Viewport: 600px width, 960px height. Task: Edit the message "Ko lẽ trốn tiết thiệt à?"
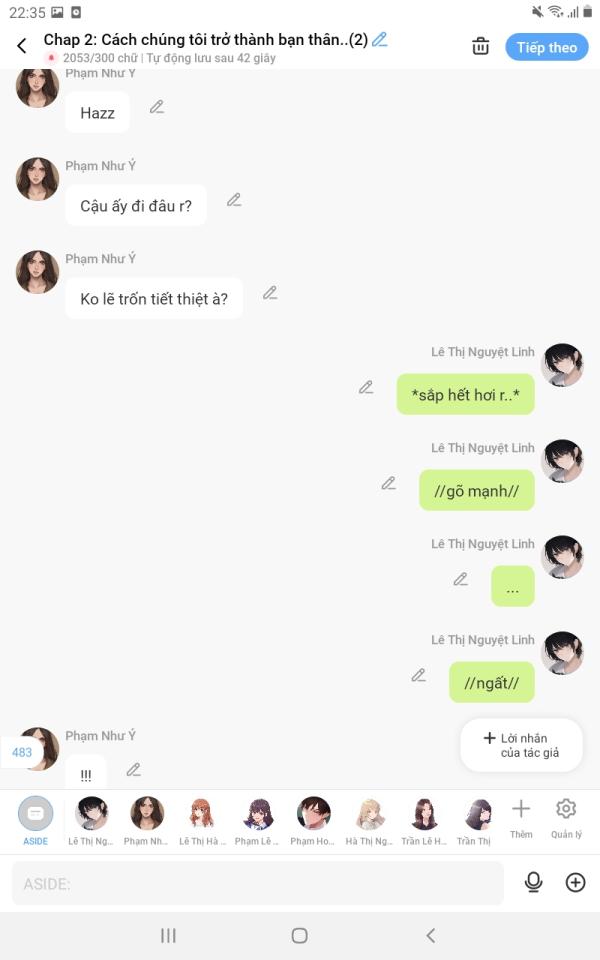pyautogui.click(x=270, y=293)
